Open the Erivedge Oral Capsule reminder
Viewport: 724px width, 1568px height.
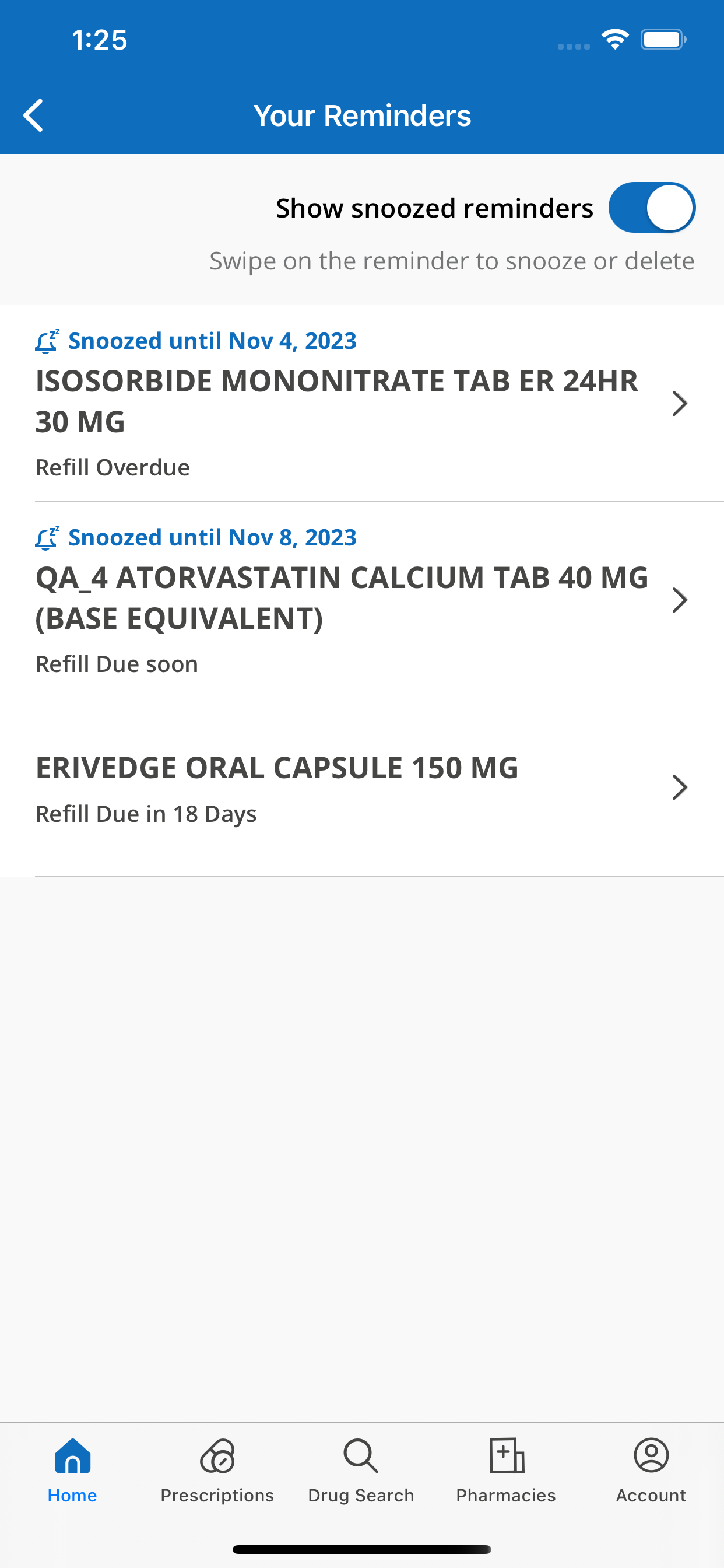362,787
